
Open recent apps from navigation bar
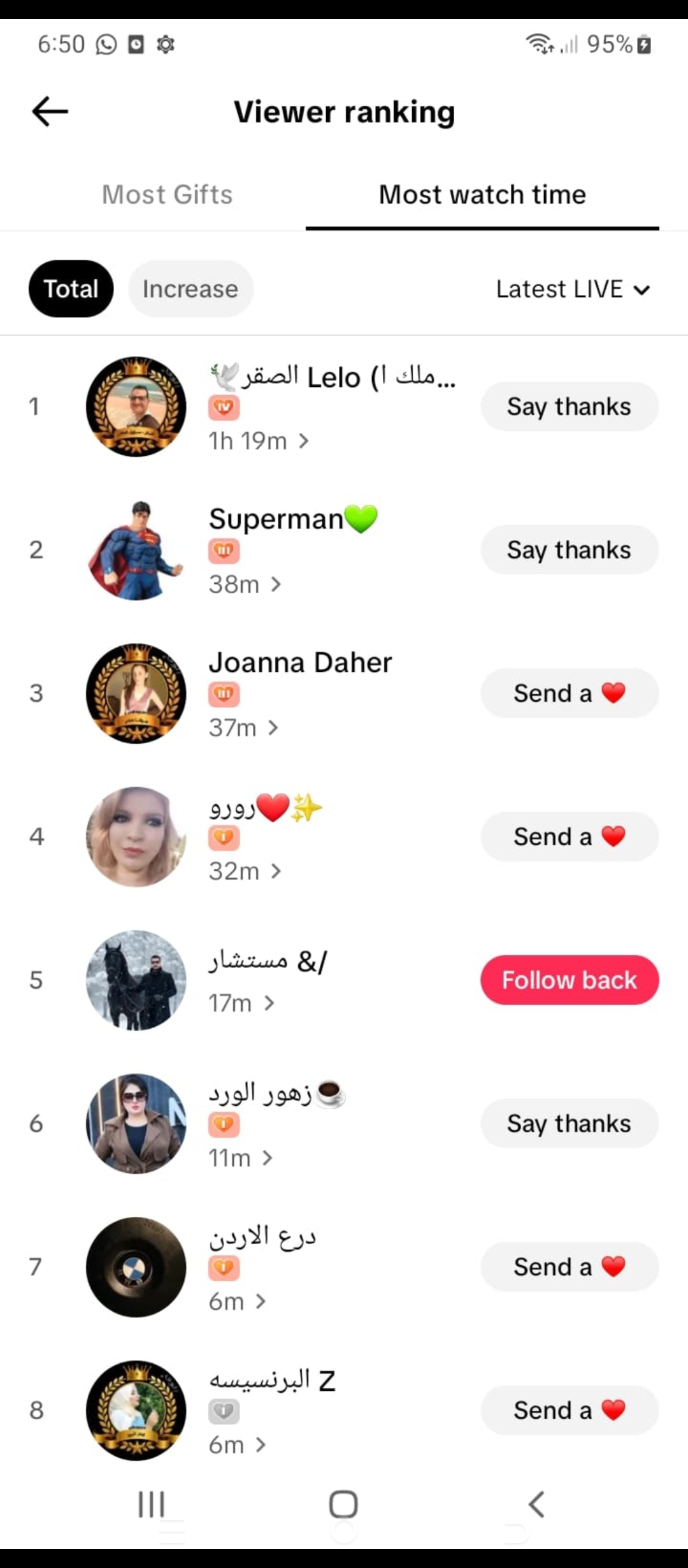(152, 1504)
